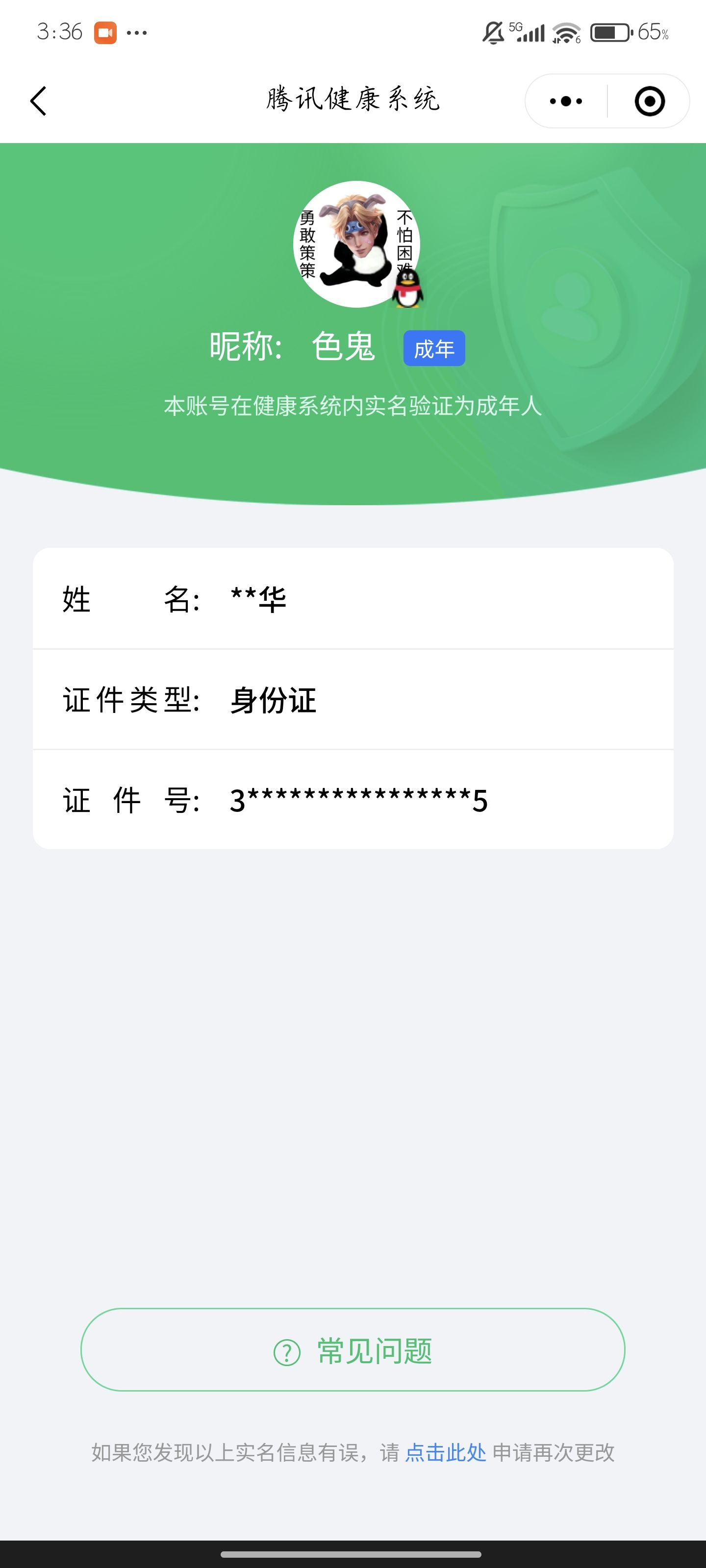Open the mini program three-dot menu

pos(566,101)
